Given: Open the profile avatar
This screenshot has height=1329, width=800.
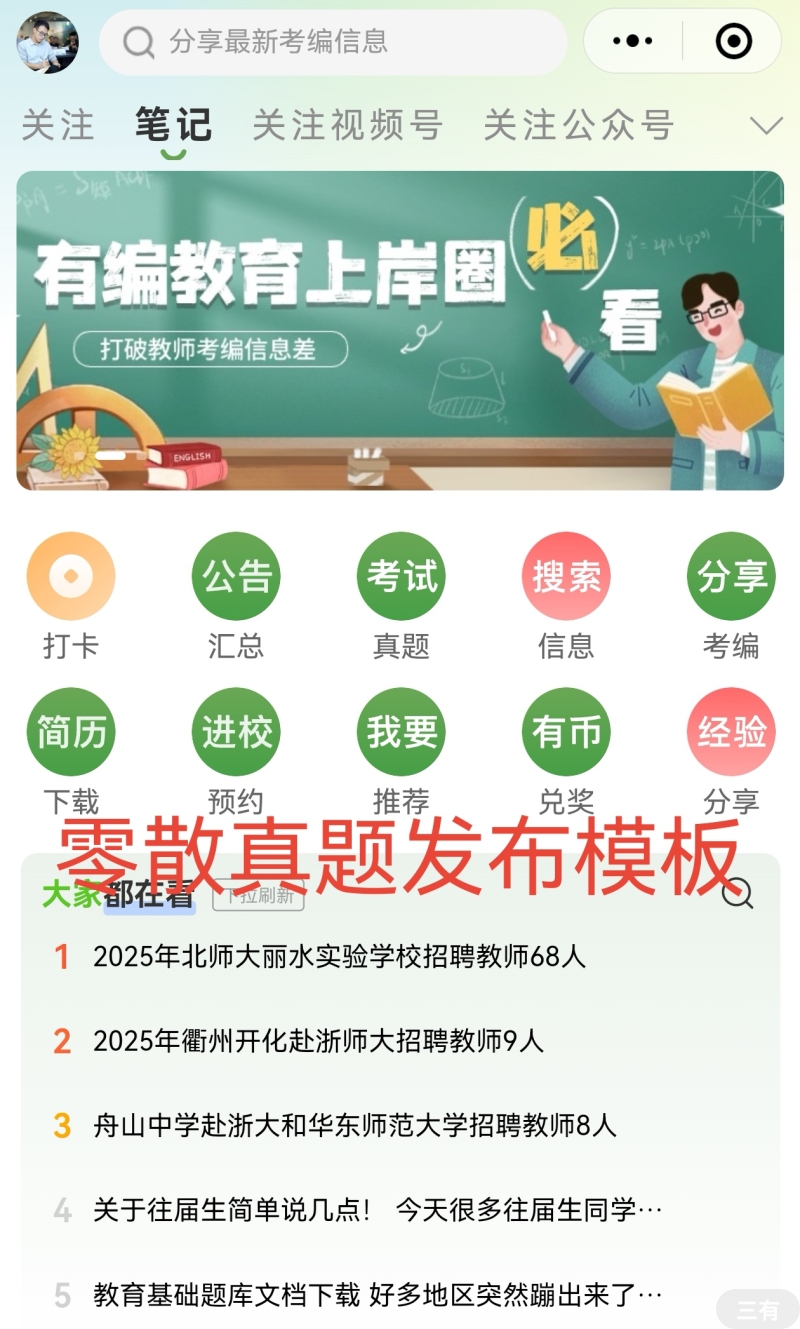Looking at the screenshot, I should pyautogui.click(x=48, y=42).
